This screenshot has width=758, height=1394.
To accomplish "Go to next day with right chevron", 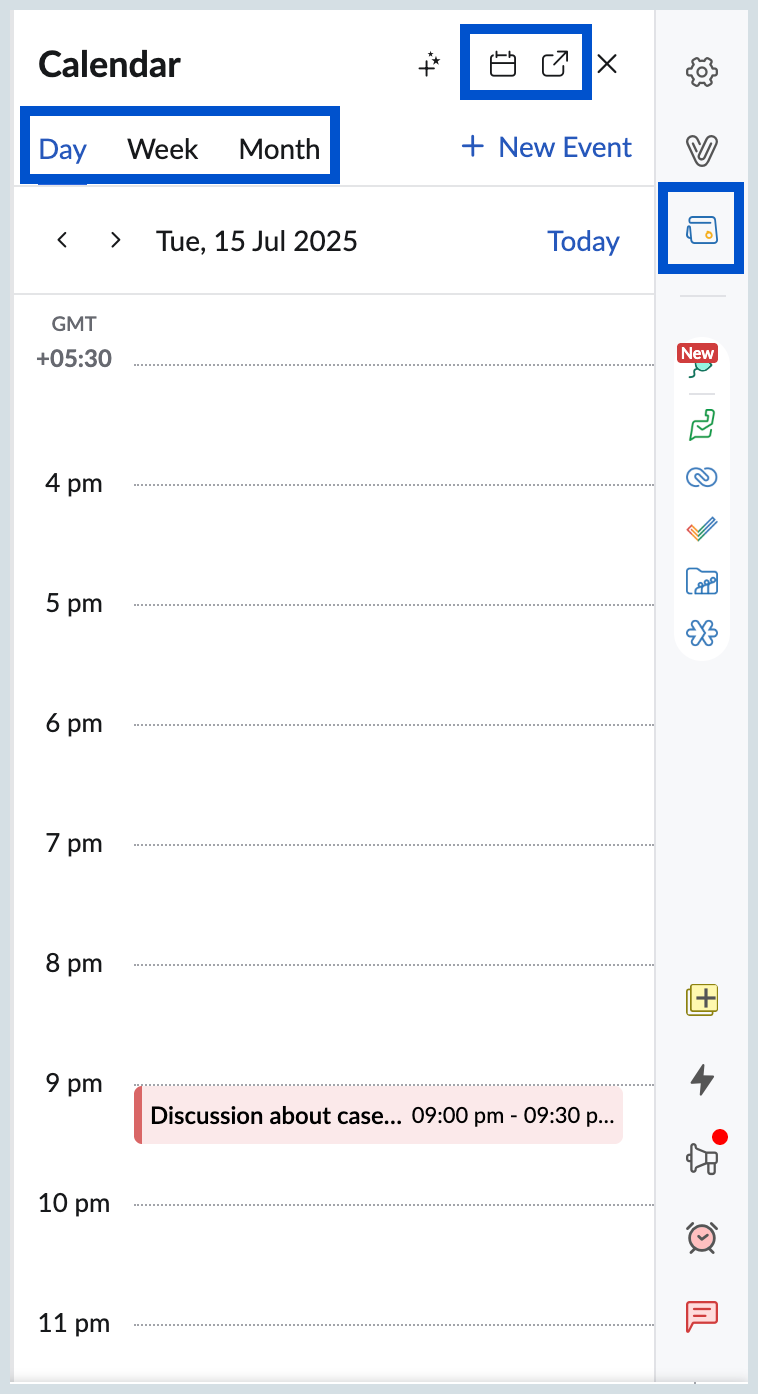I will (x=115, y=240).
